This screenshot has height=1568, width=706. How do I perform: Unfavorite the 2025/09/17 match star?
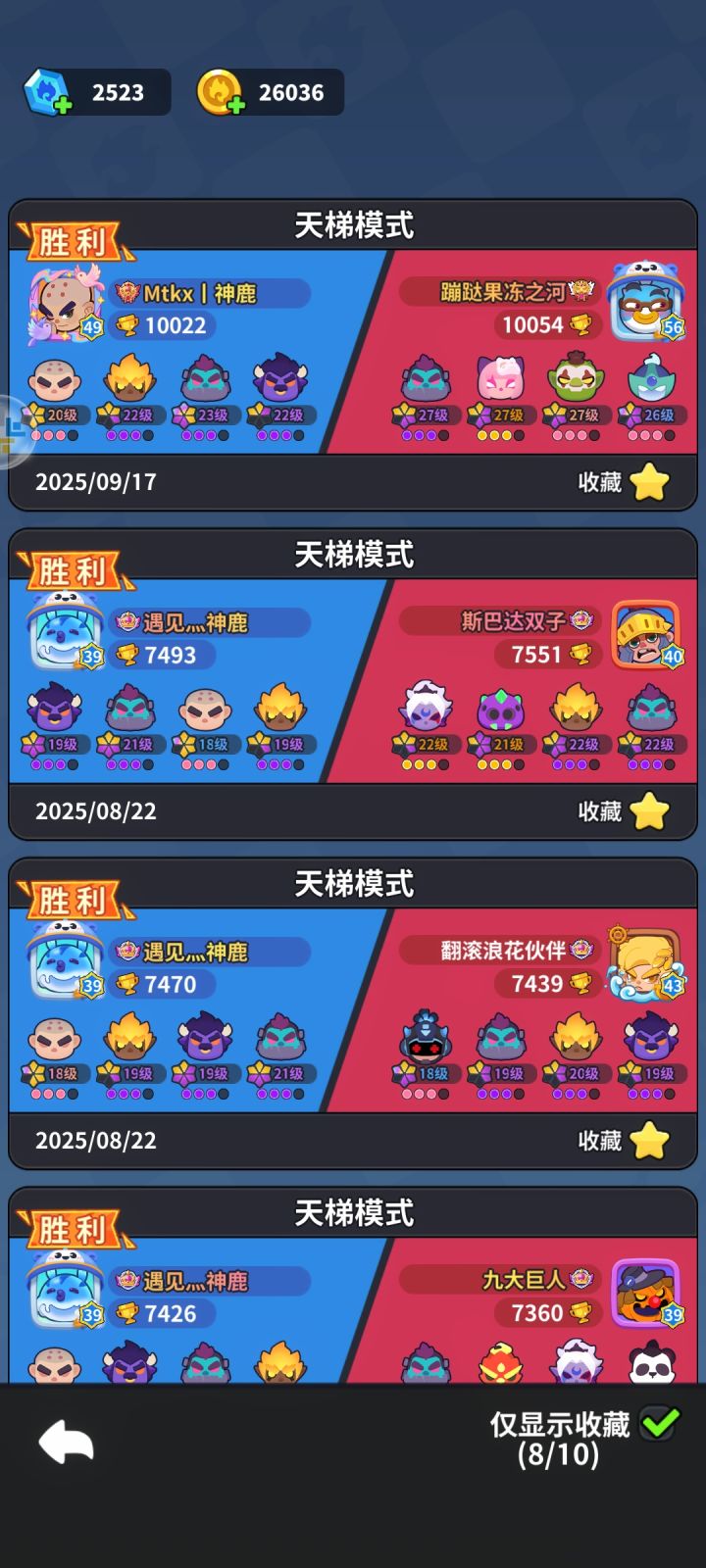click(x=651, y=481)
